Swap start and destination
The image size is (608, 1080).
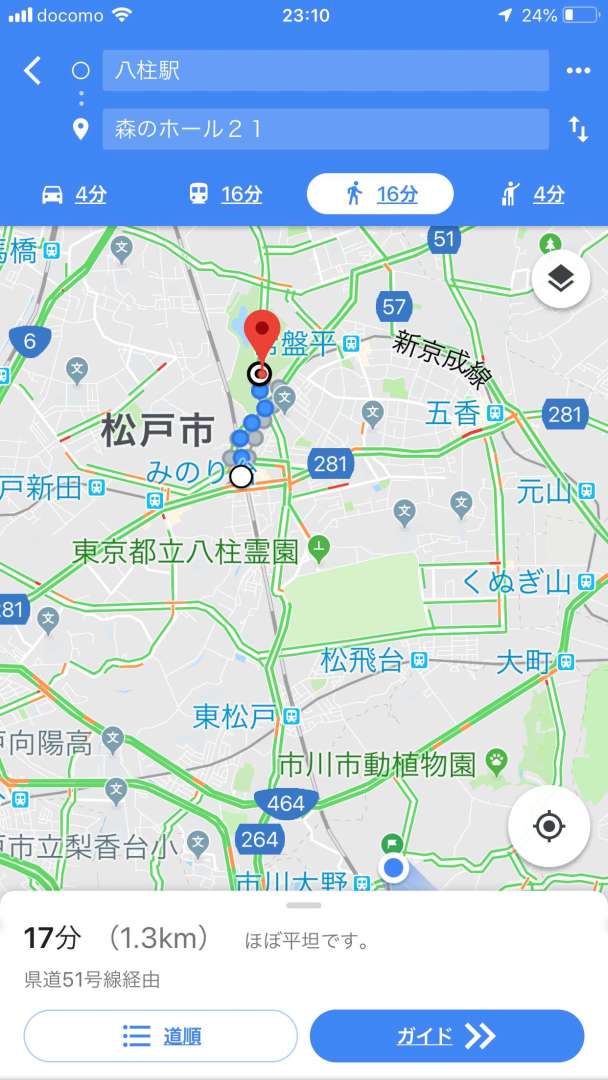[x=578, y=129]
